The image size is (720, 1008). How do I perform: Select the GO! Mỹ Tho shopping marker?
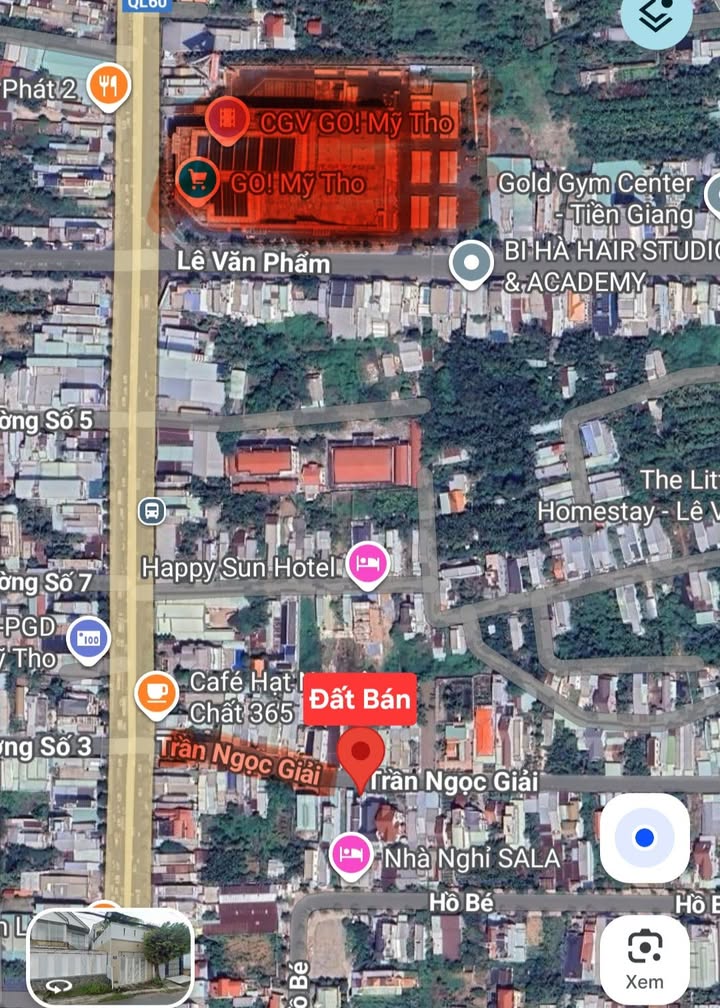point(198,181)
